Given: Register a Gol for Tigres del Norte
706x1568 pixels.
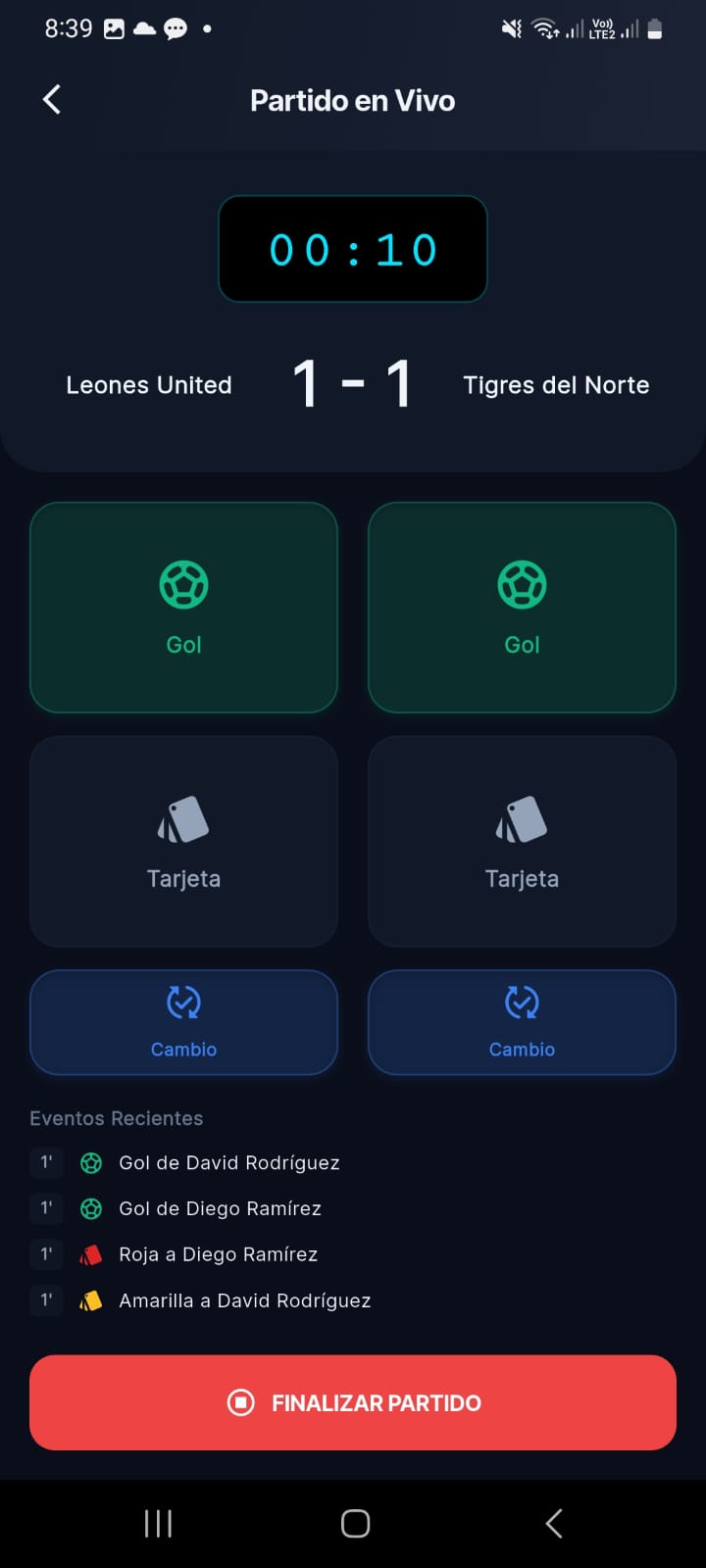Looking at the screenshot, I should [x=522, y=608].
